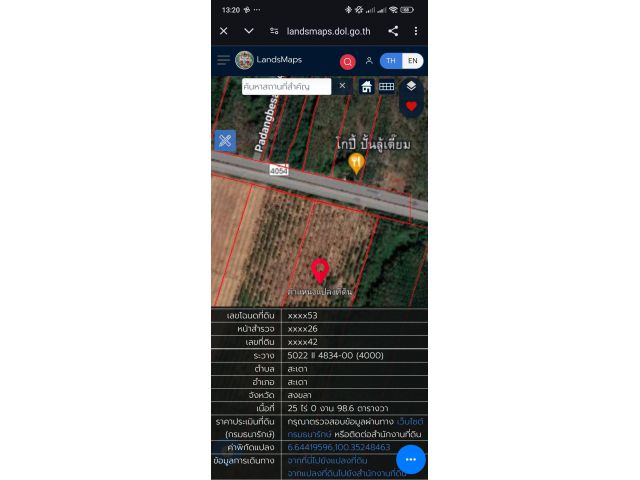Share the landsmaps page
The height and width of the screenshot is (480, 640).
coord(393,31)
